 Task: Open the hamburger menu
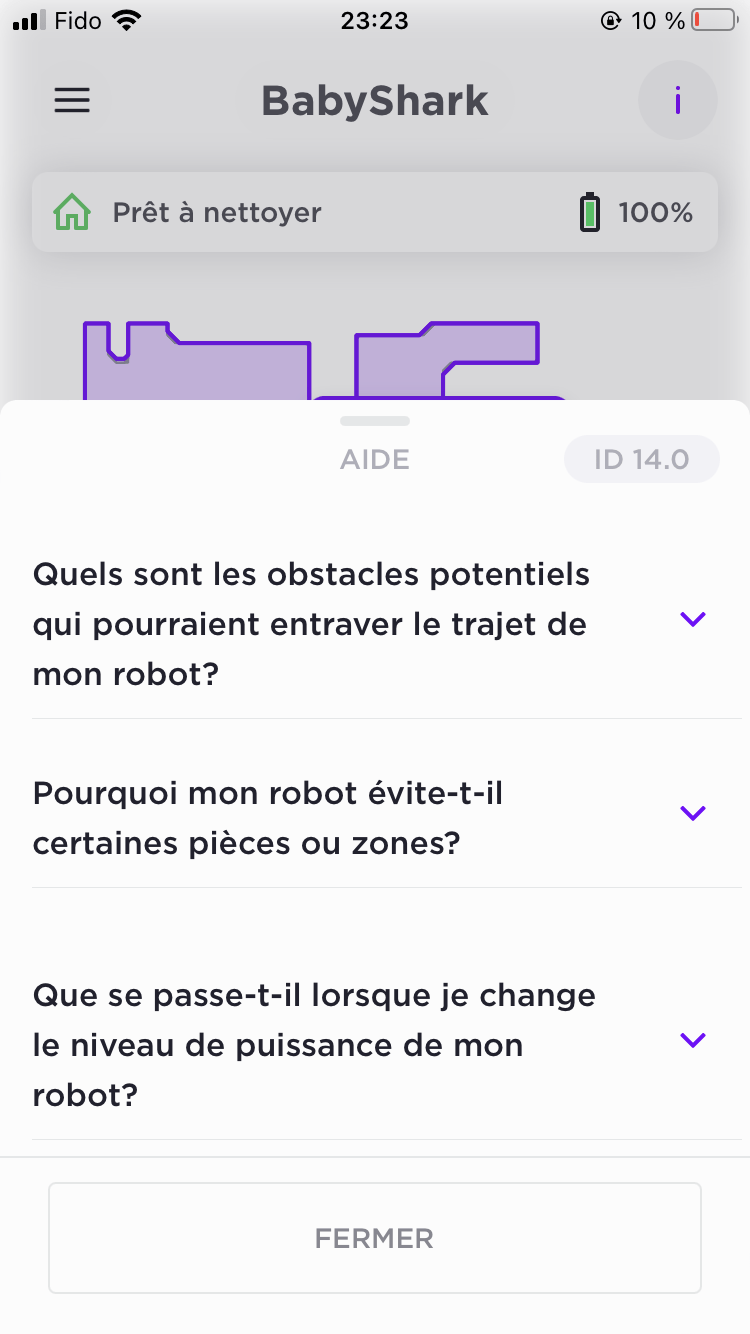click(72, 100)
